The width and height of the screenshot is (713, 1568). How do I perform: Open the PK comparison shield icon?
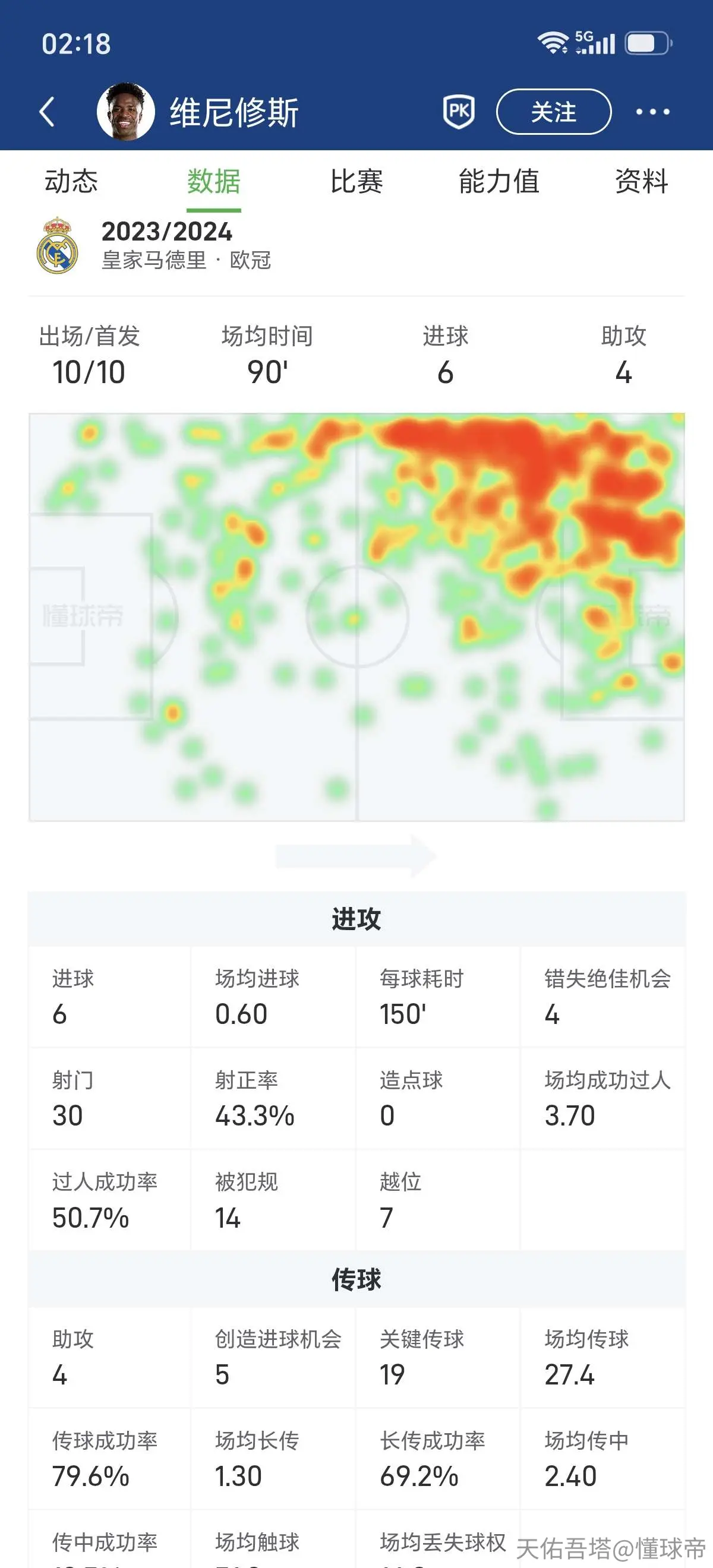(459, 112)
